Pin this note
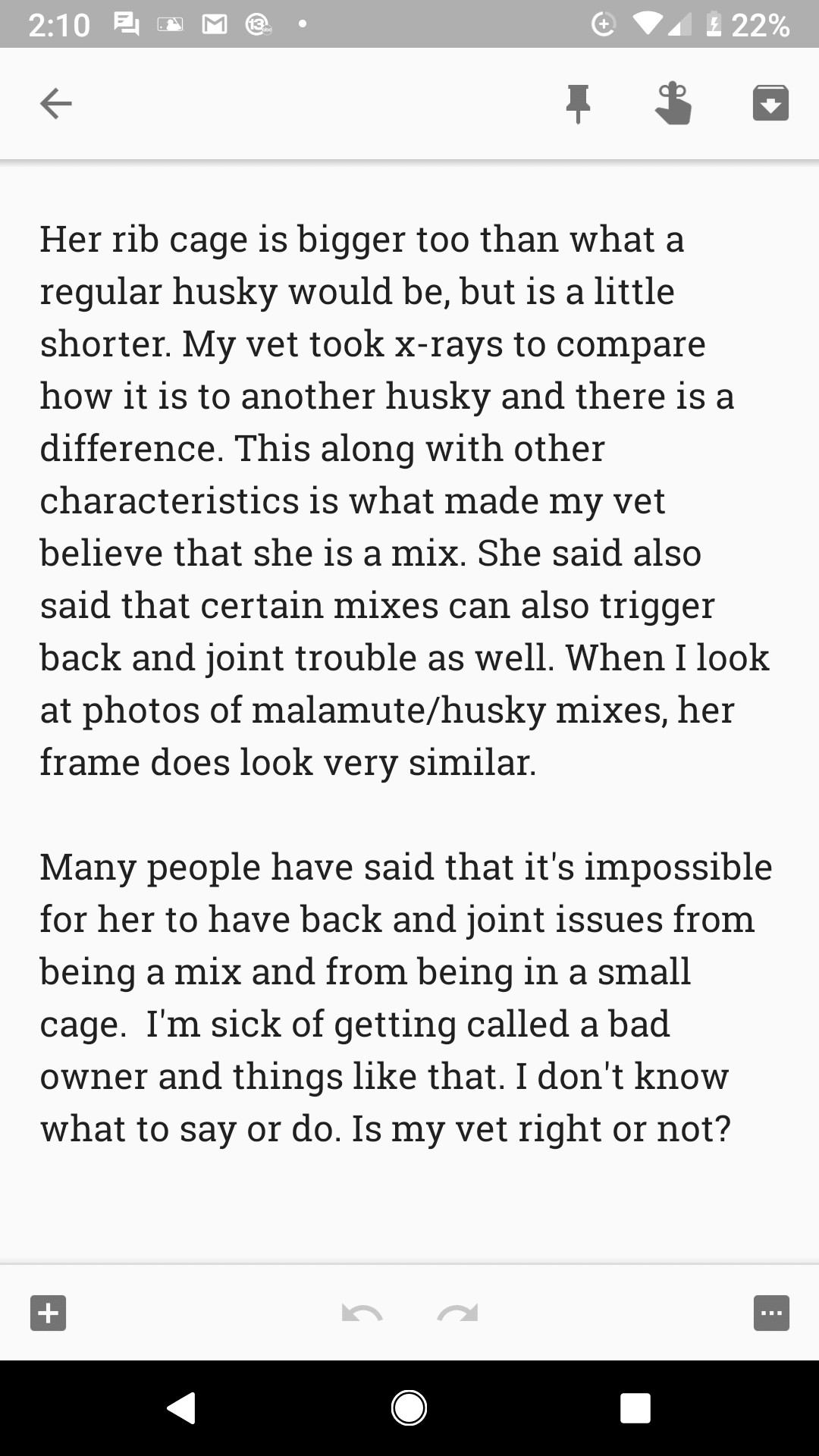Image resolution: width=819 pixels, height=1456 pixels. (x=578, y=103)
